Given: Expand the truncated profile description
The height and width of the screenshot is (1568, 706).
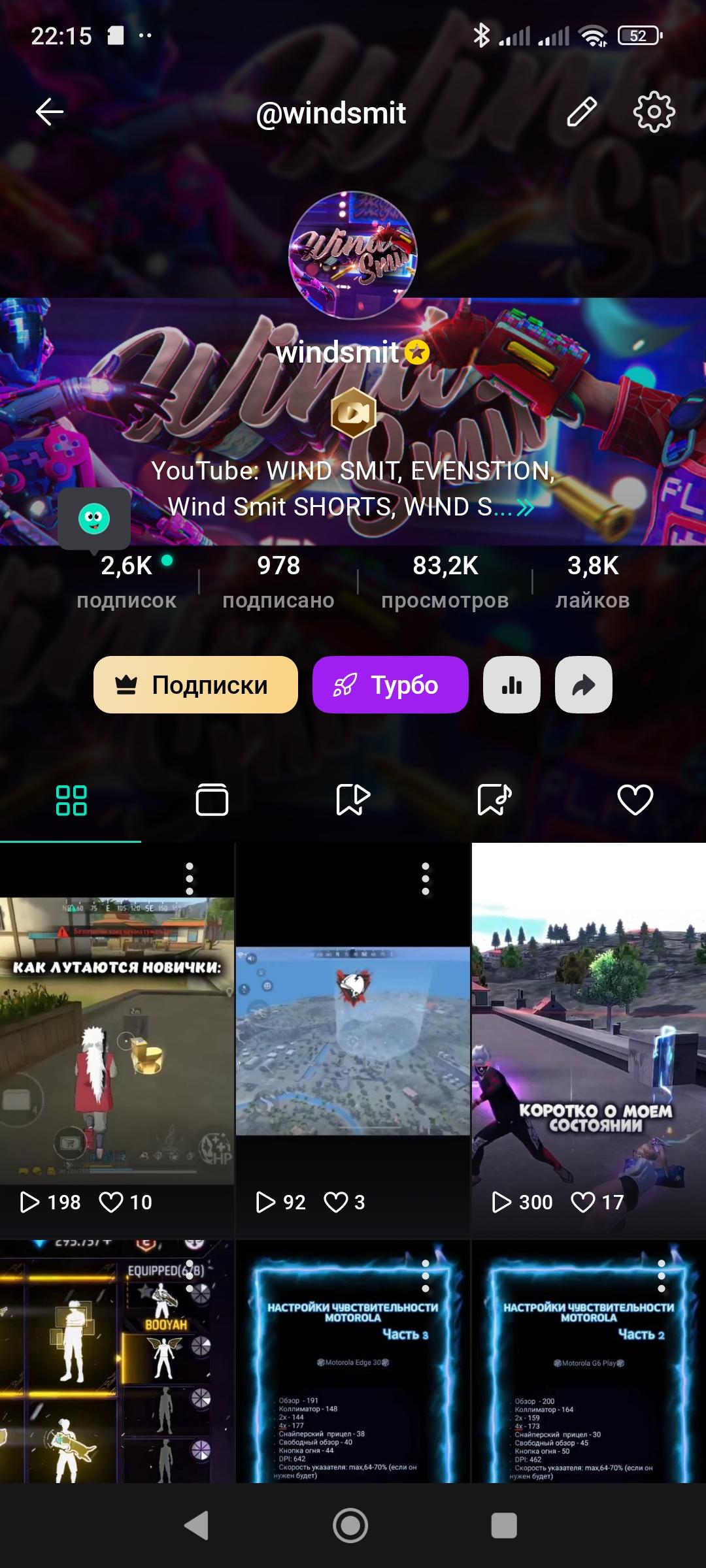Looking at the screenshot, I should 525,507.
